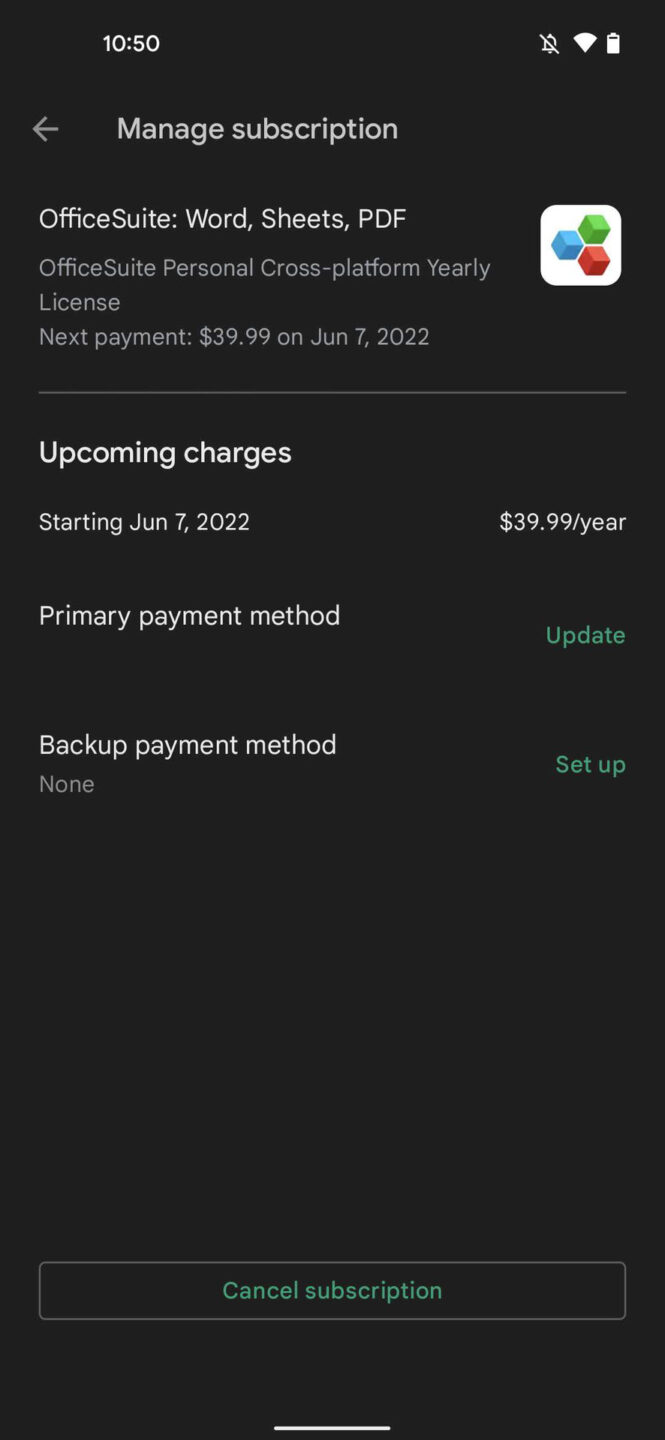665x1440 pixels.
Task: Tap the Cancel subscription button
Action: click(332, 1290)
